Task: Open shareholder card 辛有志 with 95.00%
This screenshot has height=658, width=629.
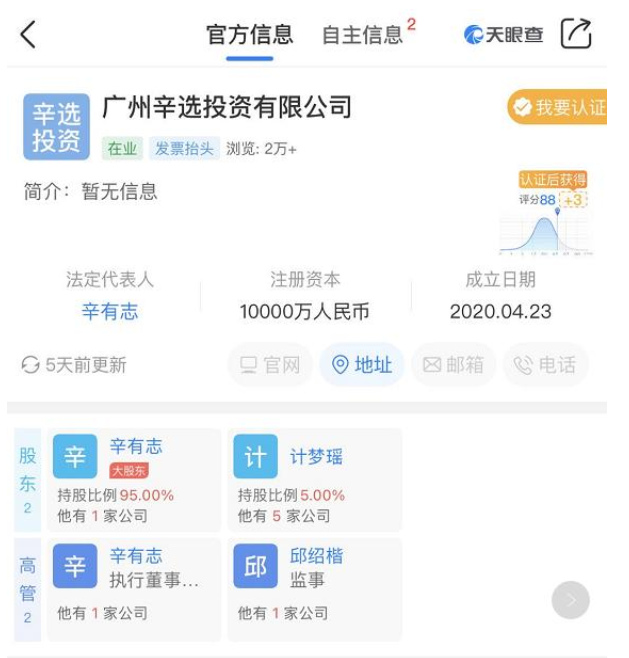Action: point(134,480)
